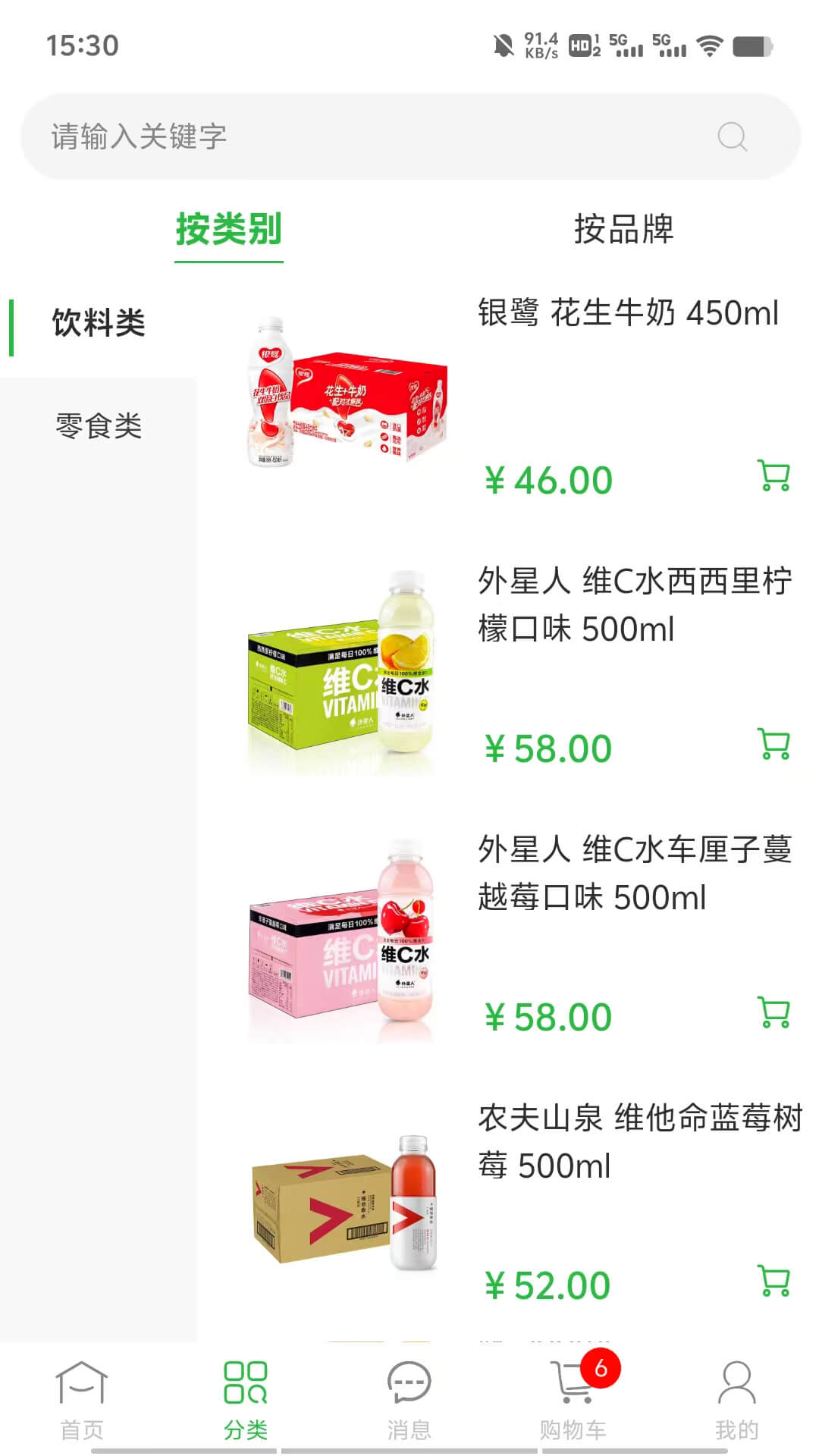Tap the search magnifier icon
The height and width of the screenshot is (1456, 819).
point(730,137)
